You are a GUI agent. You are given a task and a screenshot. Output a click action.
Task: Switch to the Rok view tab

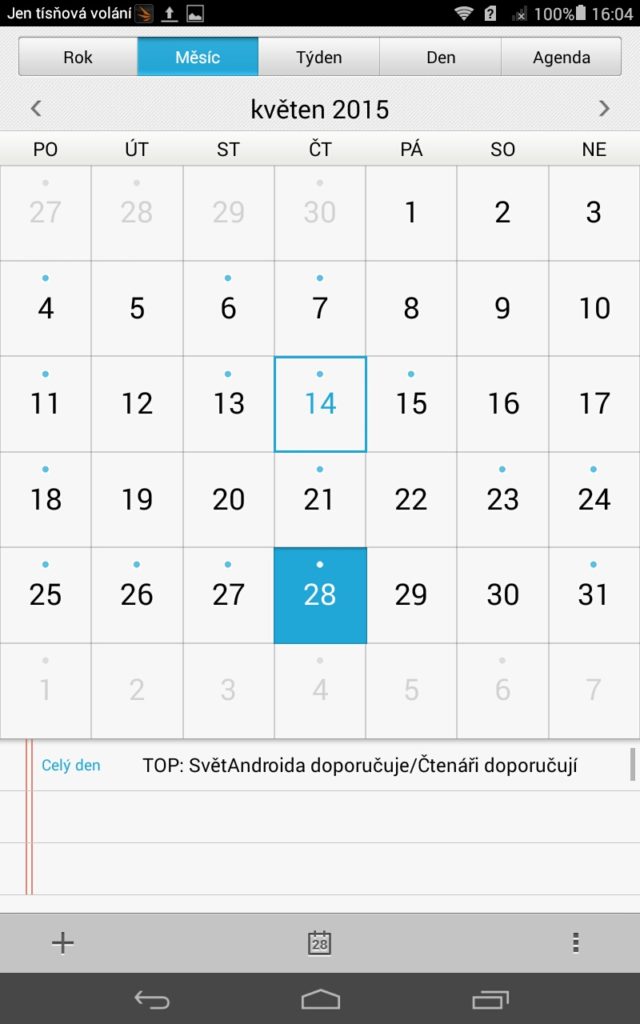click(78, 57)
